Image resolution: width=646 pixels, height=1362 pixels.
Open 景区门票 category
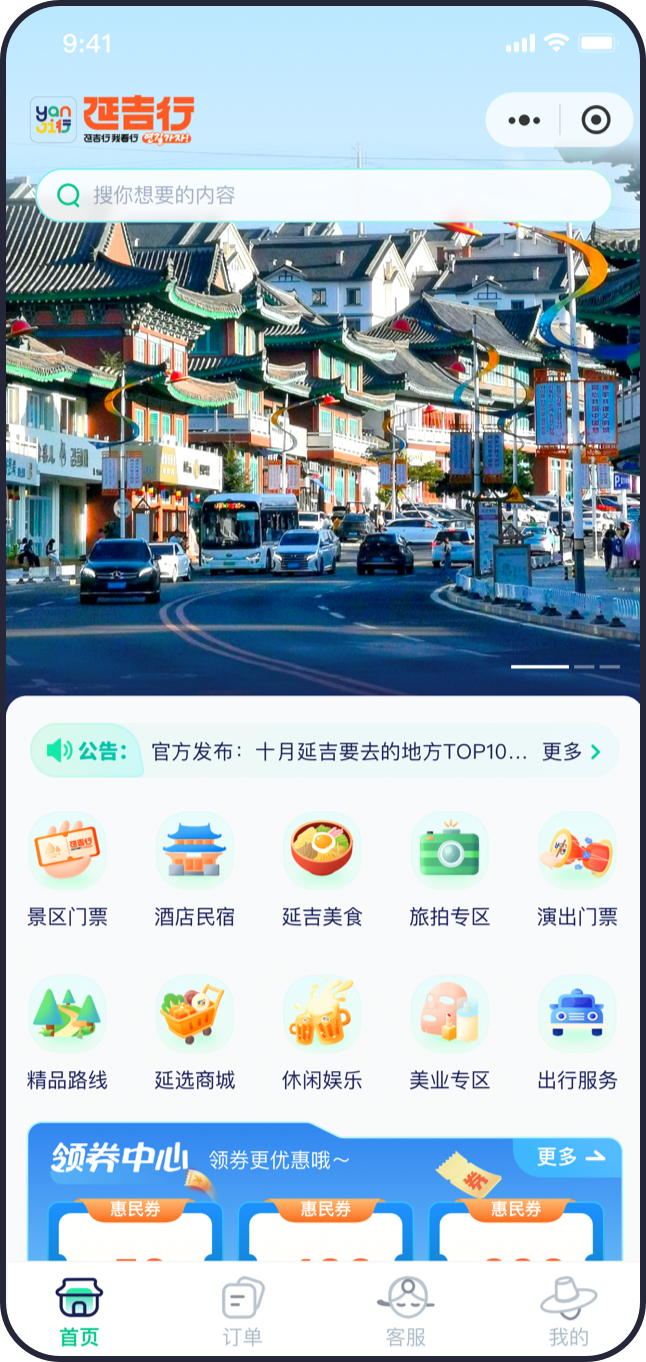point(67,870)
